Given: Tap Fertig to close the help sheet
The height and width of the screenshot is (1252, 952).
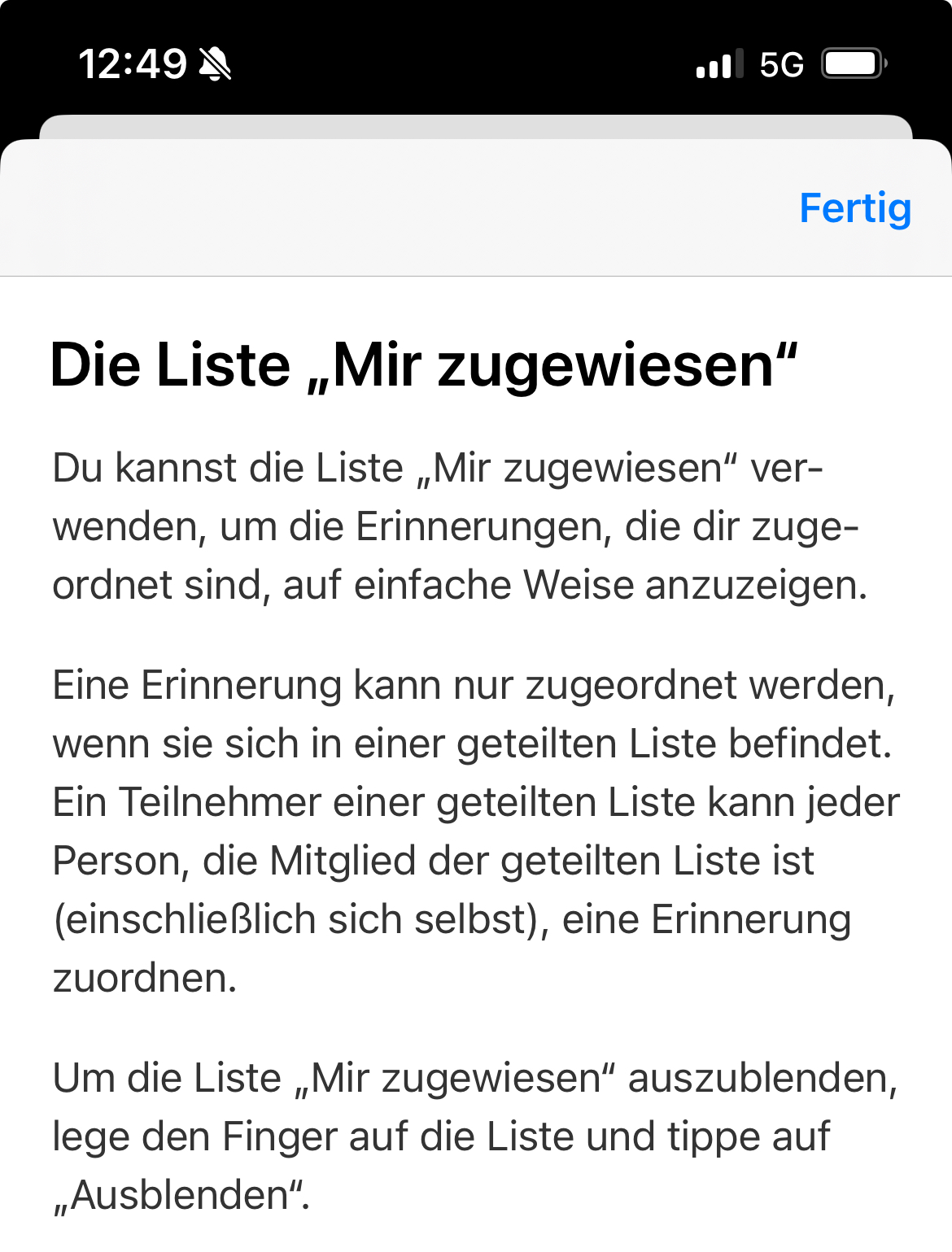Looking at the screenshot, I should point(854,208).
